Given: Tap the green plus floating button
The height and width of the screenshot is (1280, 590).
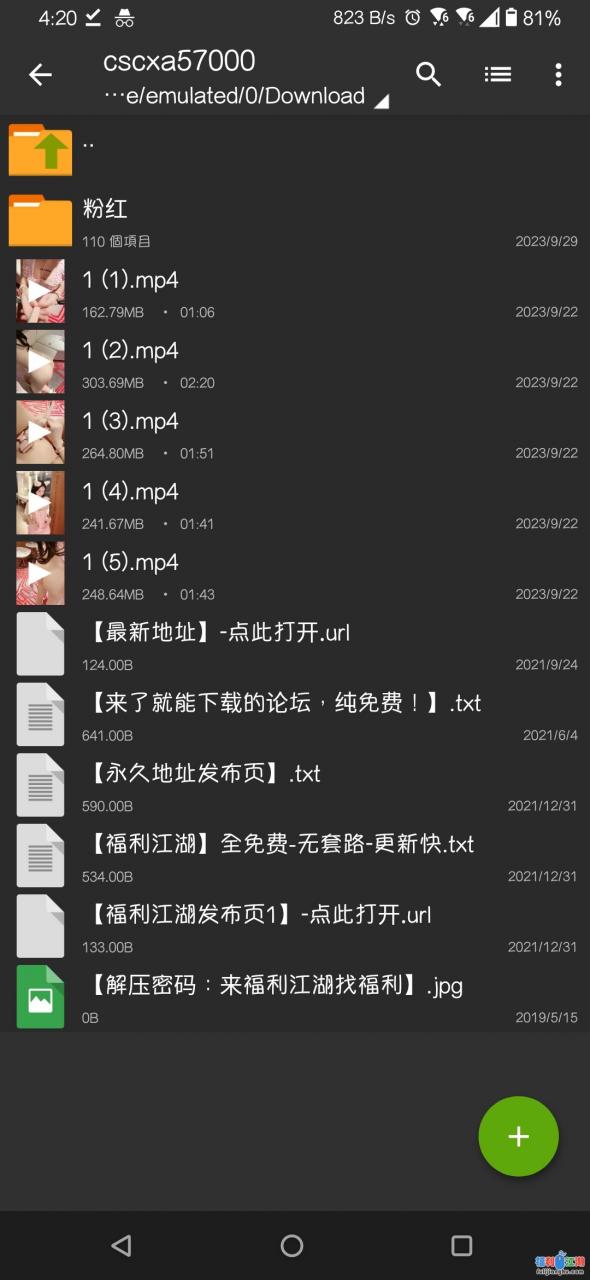Looking at the screenshot, I should [518, 1136].
